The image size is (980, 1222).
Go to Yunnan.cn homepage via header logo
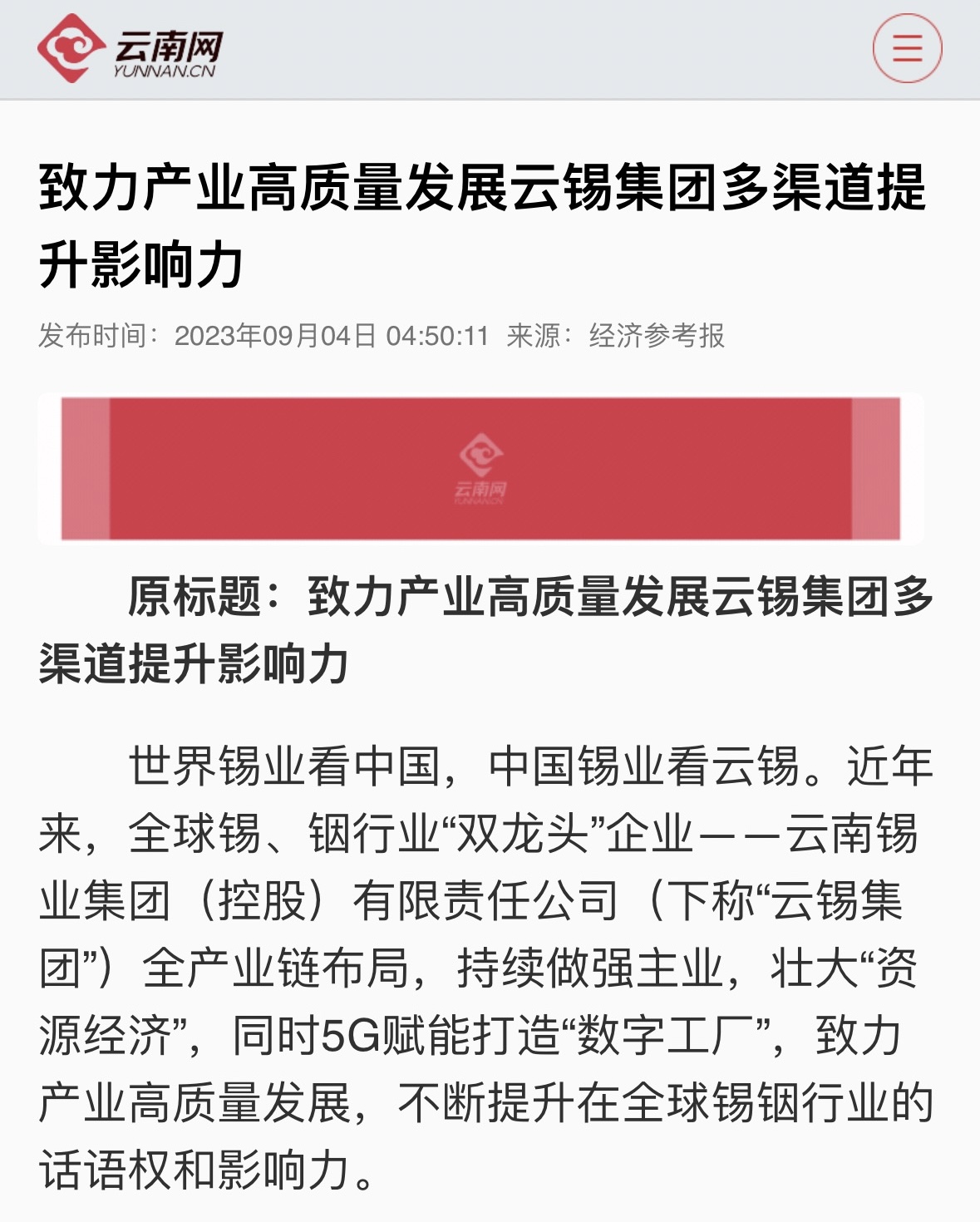(x=130, y=48)
